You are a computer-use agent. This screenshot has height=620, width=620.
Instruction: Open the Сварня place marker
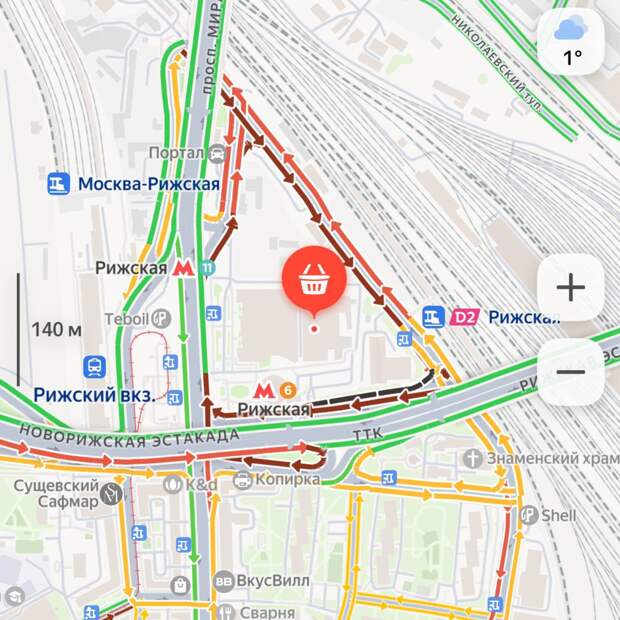(224, 611)
